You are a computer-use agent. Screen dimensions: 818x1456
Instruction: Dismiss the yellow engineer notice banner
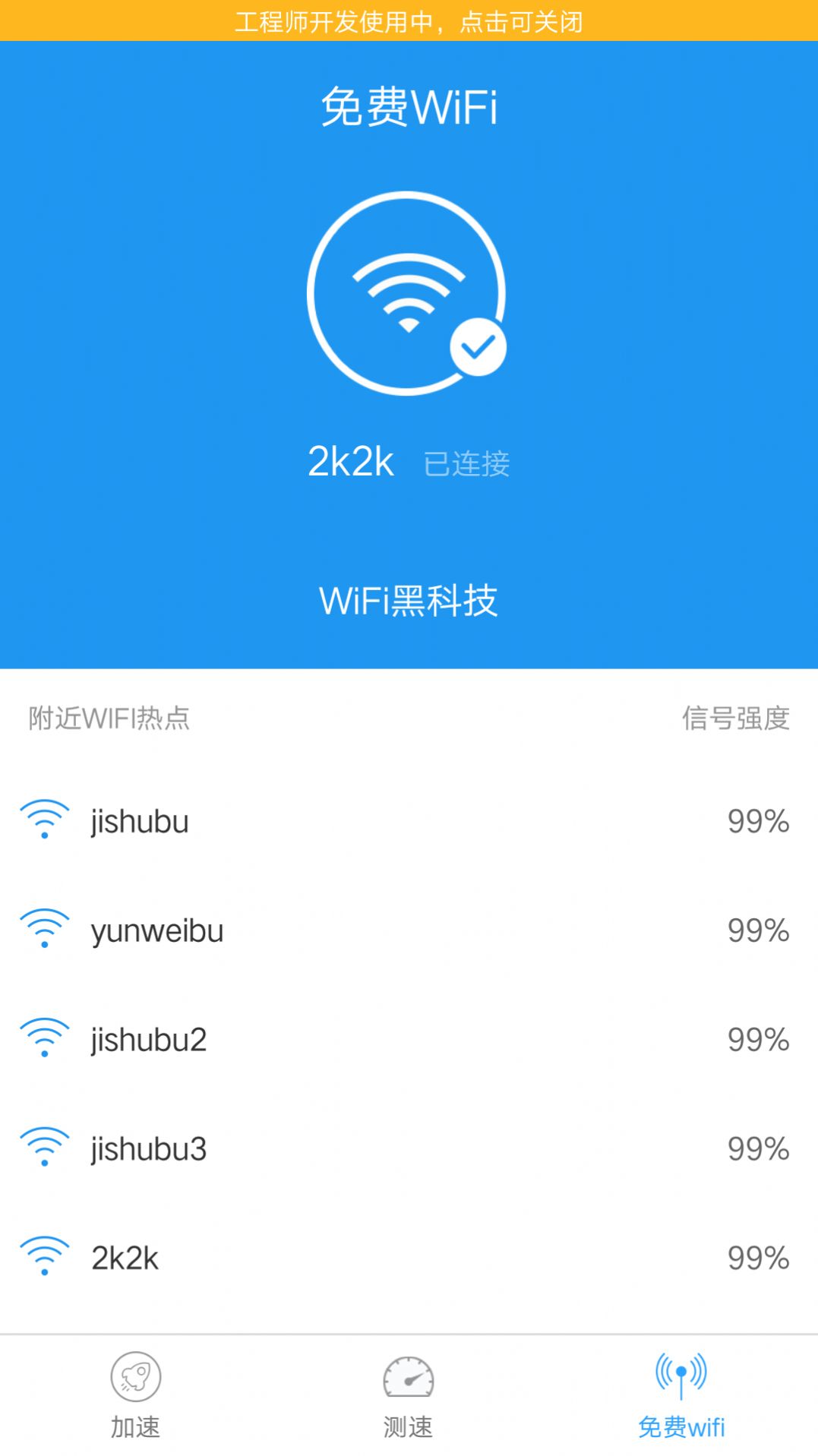409,21
